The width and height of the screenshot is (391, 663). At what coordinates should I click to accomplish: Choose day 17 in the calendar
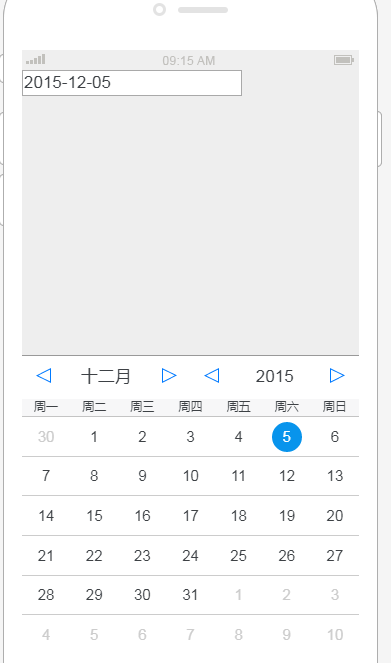(x=190, y=516)
